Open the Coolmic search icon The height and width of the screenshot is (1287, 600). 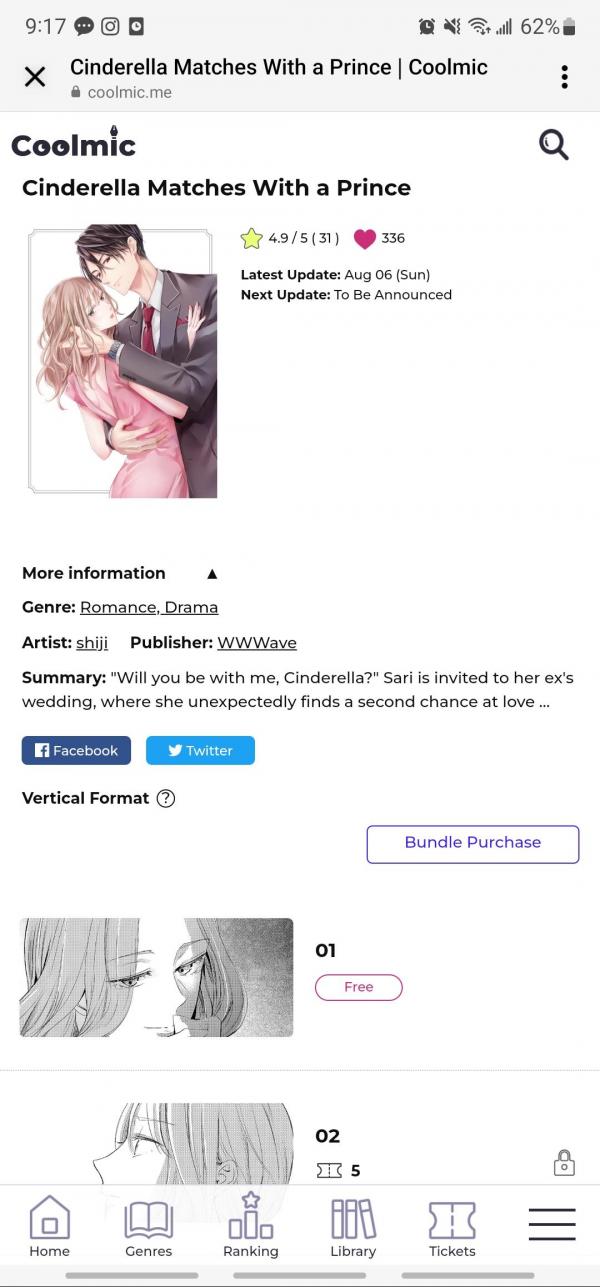coord(553,145)
